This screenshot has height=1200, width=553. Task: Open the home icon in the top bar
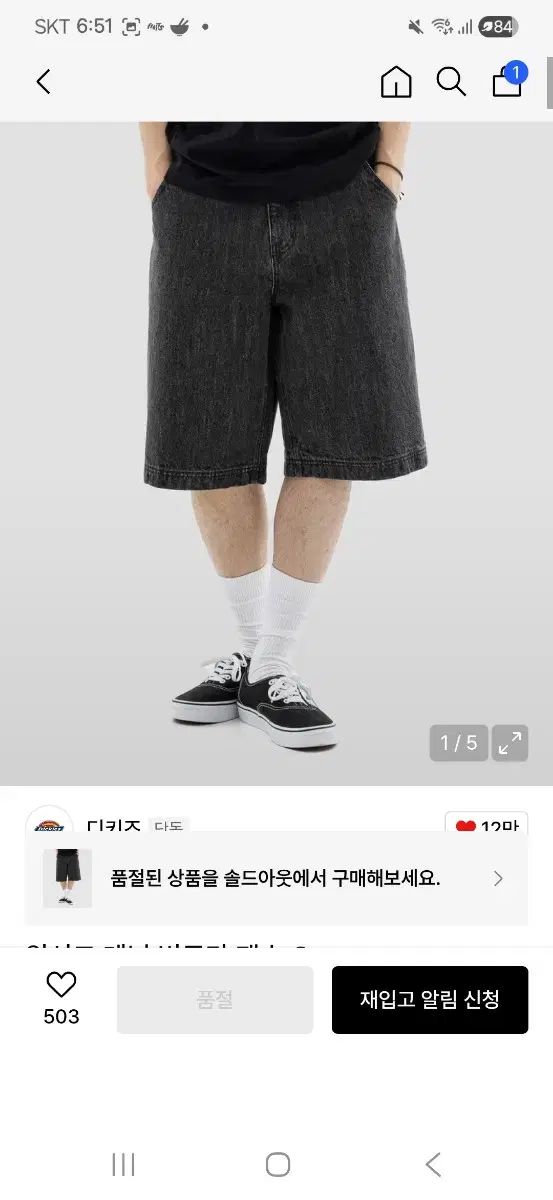[396, 82]
